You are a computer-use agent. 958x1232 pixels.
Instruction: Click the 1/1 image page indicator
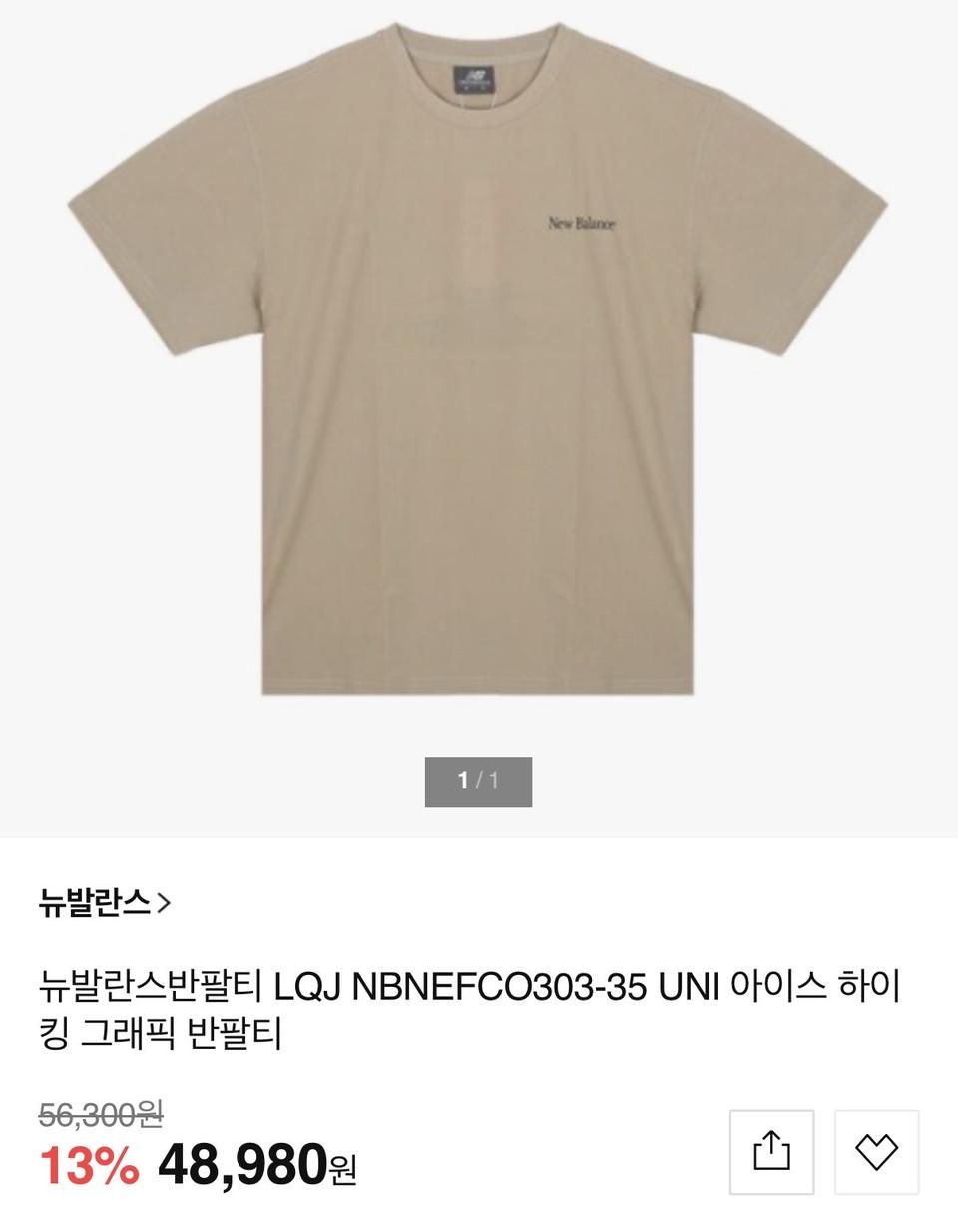[x=479, y=780]
